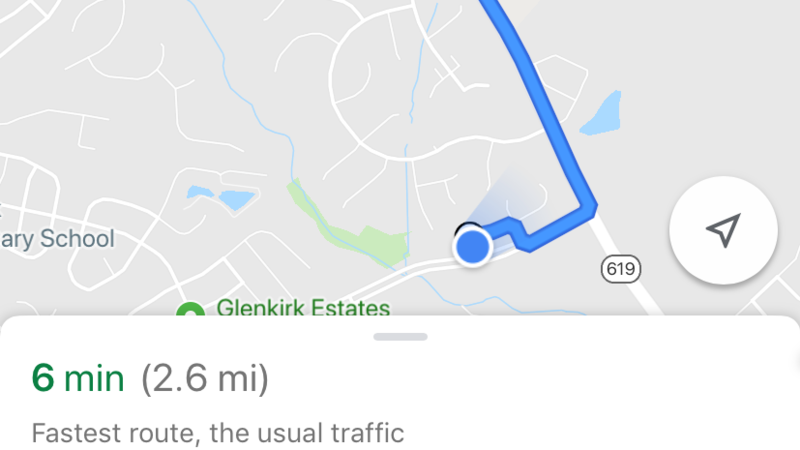Tap the location arrow compass button
Viewport: 800px width, 450px height.
725,231
